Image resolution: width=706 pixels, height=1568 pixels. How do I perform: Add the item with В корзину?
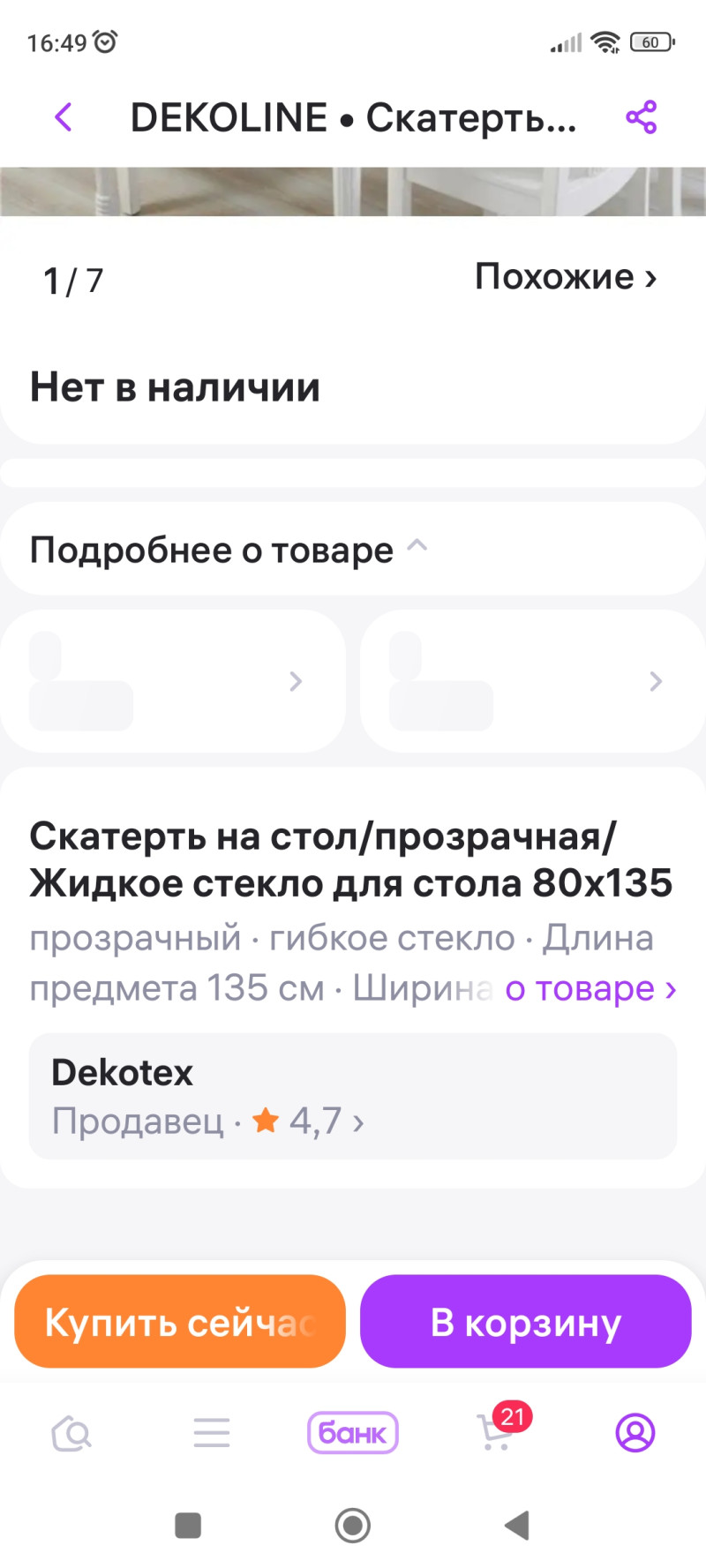pyautogui.click(x=525, y=1321)
